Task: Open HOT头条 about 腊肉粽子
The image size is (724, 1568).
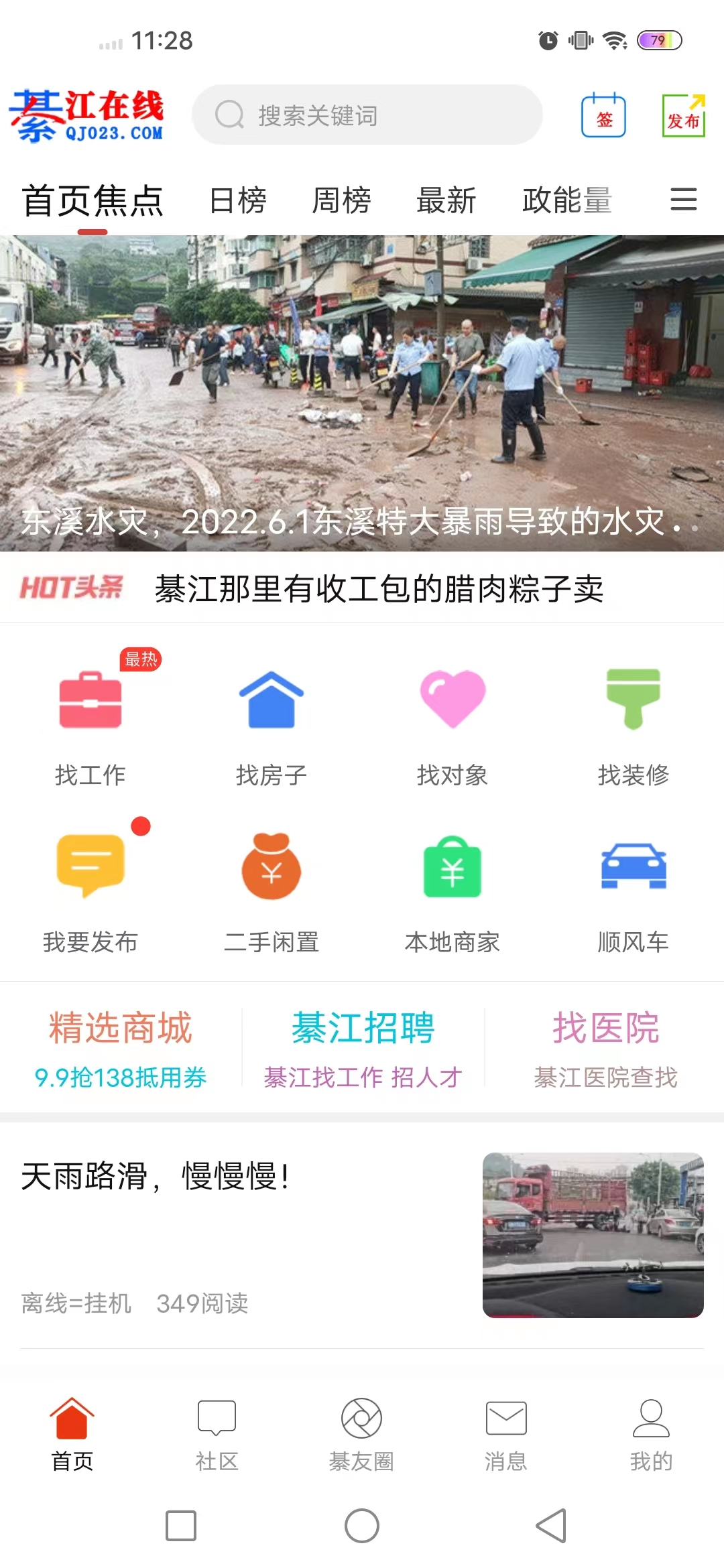Action: (379, 588)
